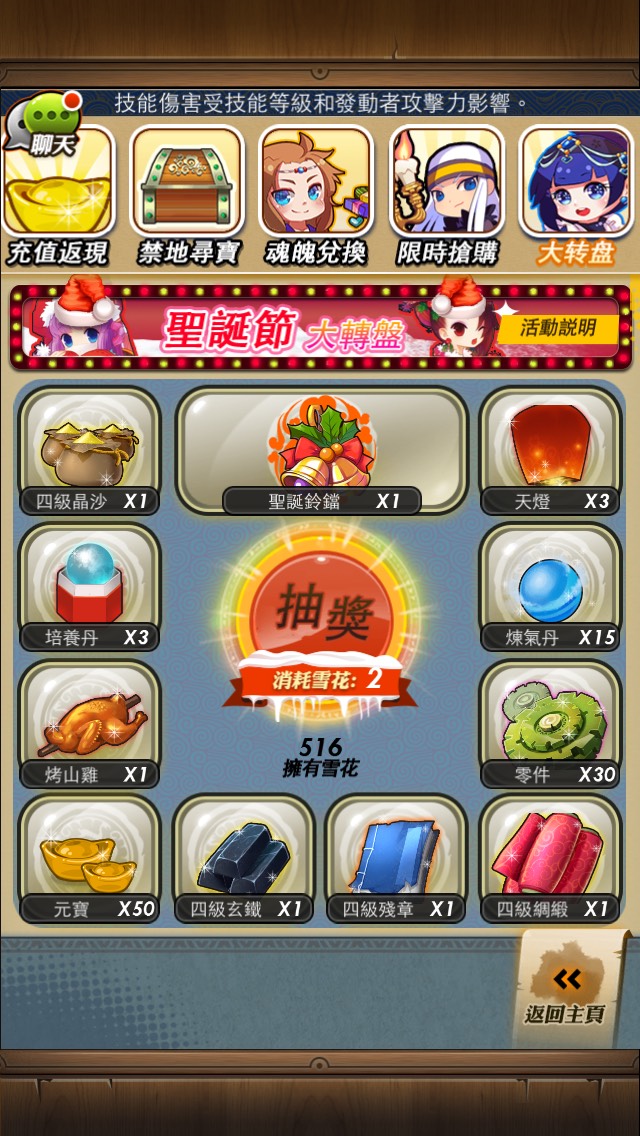Tap the 元寶 X50 prize
Screen dimensions: 640x1136
(x=89, y=859)
